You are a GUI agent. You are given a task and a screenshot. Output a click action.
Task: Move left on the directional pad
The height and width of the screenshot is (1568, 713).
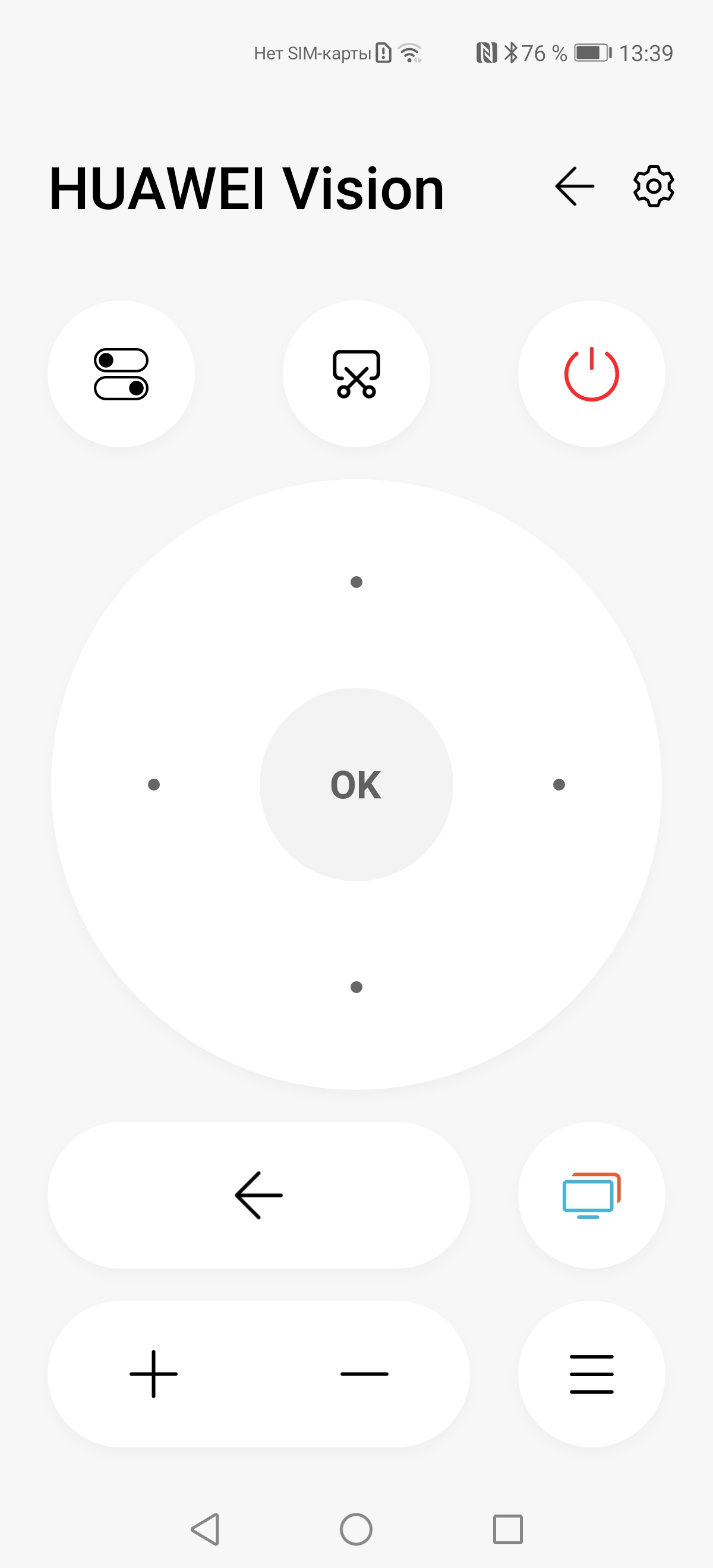154,784
